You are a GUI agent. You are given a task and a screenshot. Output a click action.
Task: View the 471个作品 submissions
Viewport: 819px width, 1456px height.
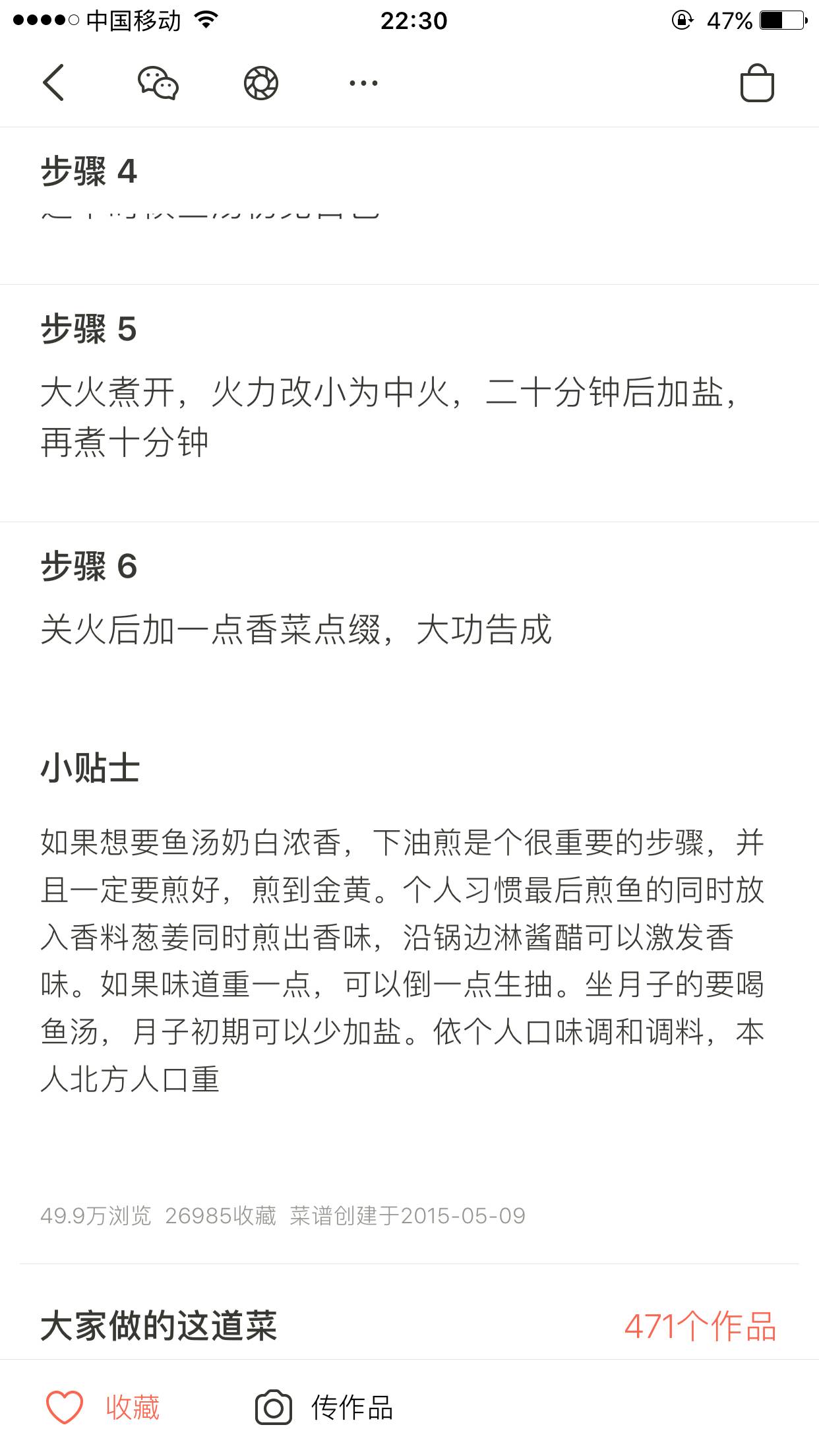coord(700,1326)
